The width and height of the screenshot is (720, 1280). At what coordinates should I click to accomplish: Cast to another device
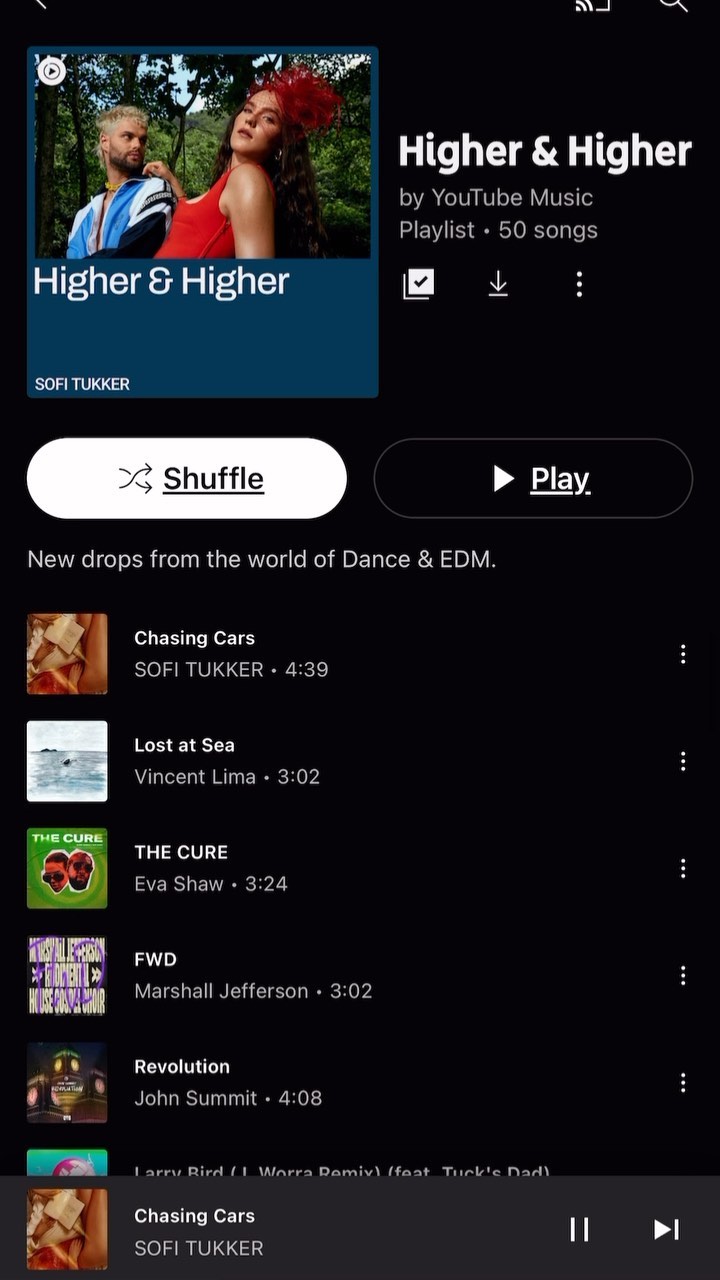pyautogui.click(x=592, y=5)
